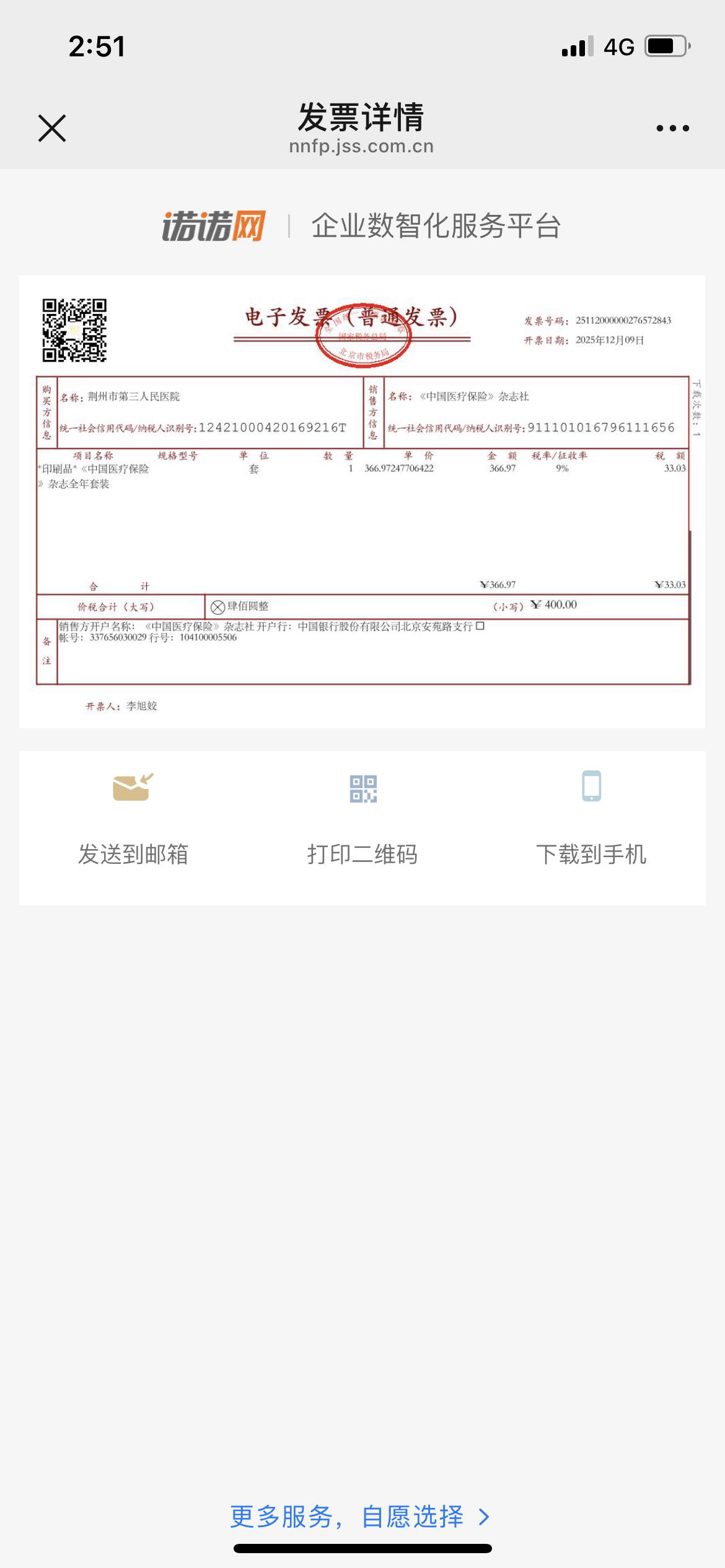Viewport: 725px width, 1568px height.
Task: Close the invoice details page
Action: [x=52, y=128]
